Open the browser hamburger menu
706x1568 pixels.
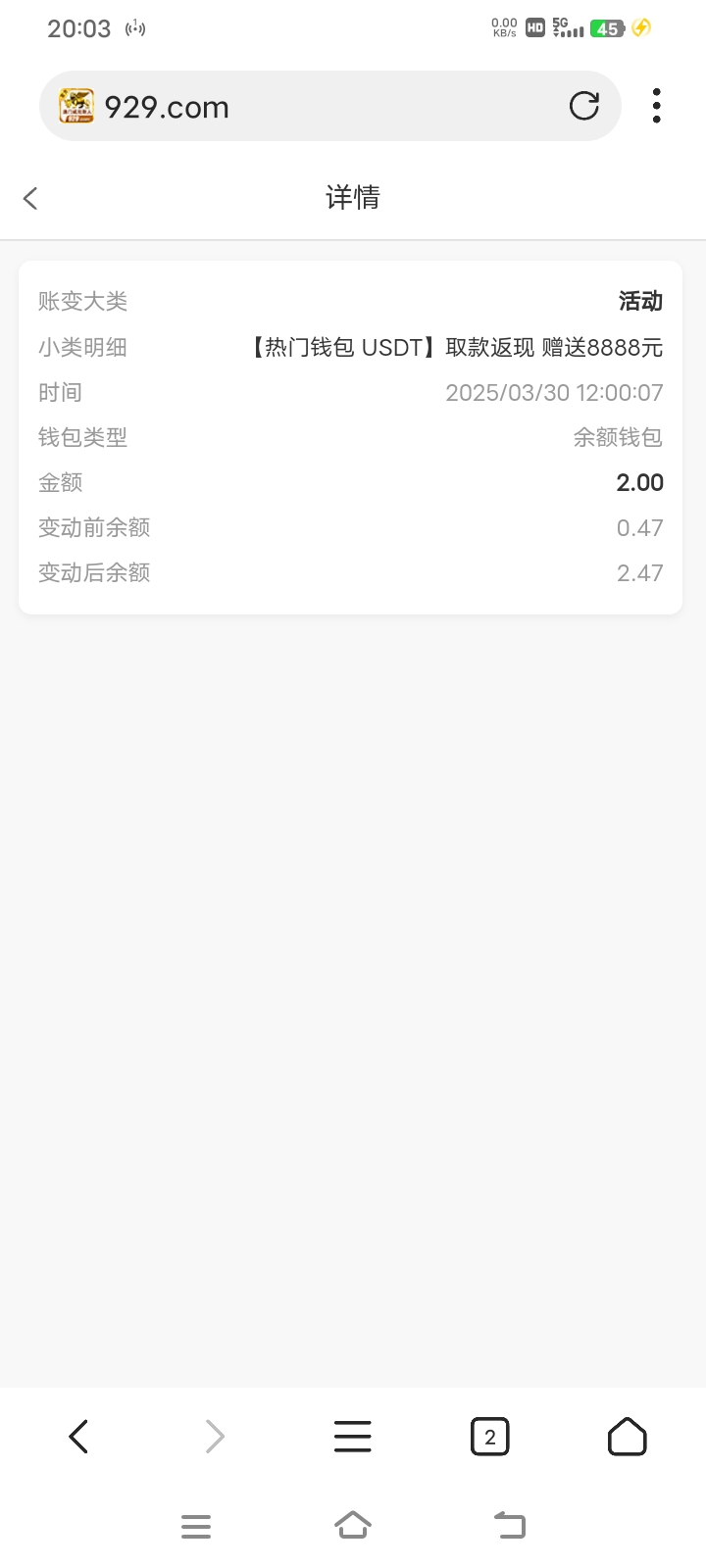point(353,1437)
